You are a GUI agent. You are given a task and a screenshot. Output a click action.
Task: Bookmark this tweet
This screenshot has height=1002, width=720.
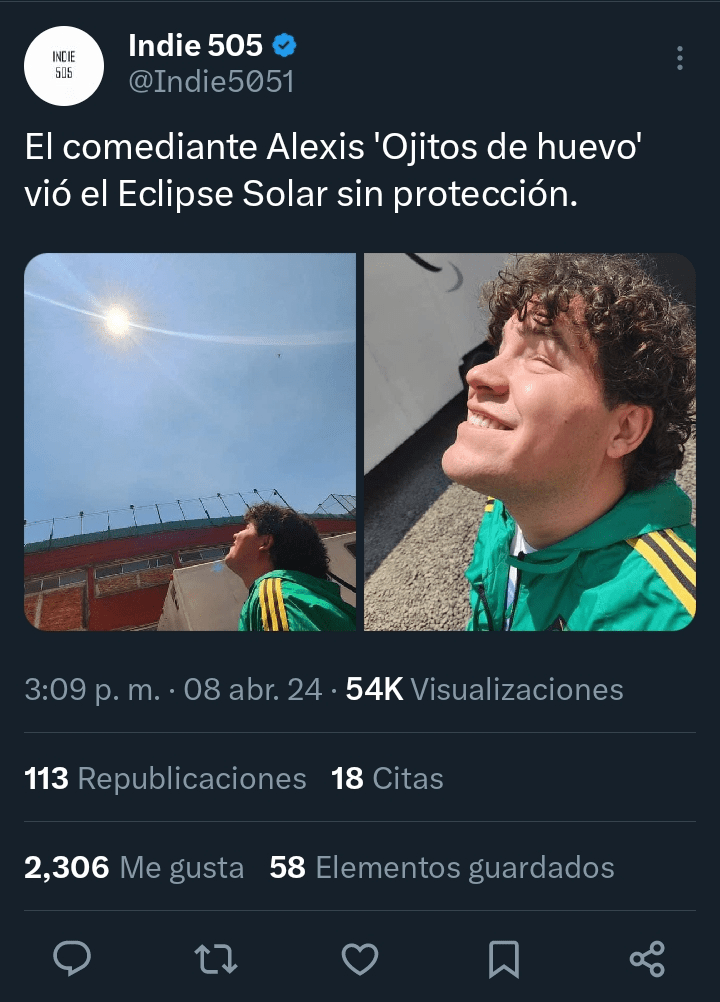point(503,959)
